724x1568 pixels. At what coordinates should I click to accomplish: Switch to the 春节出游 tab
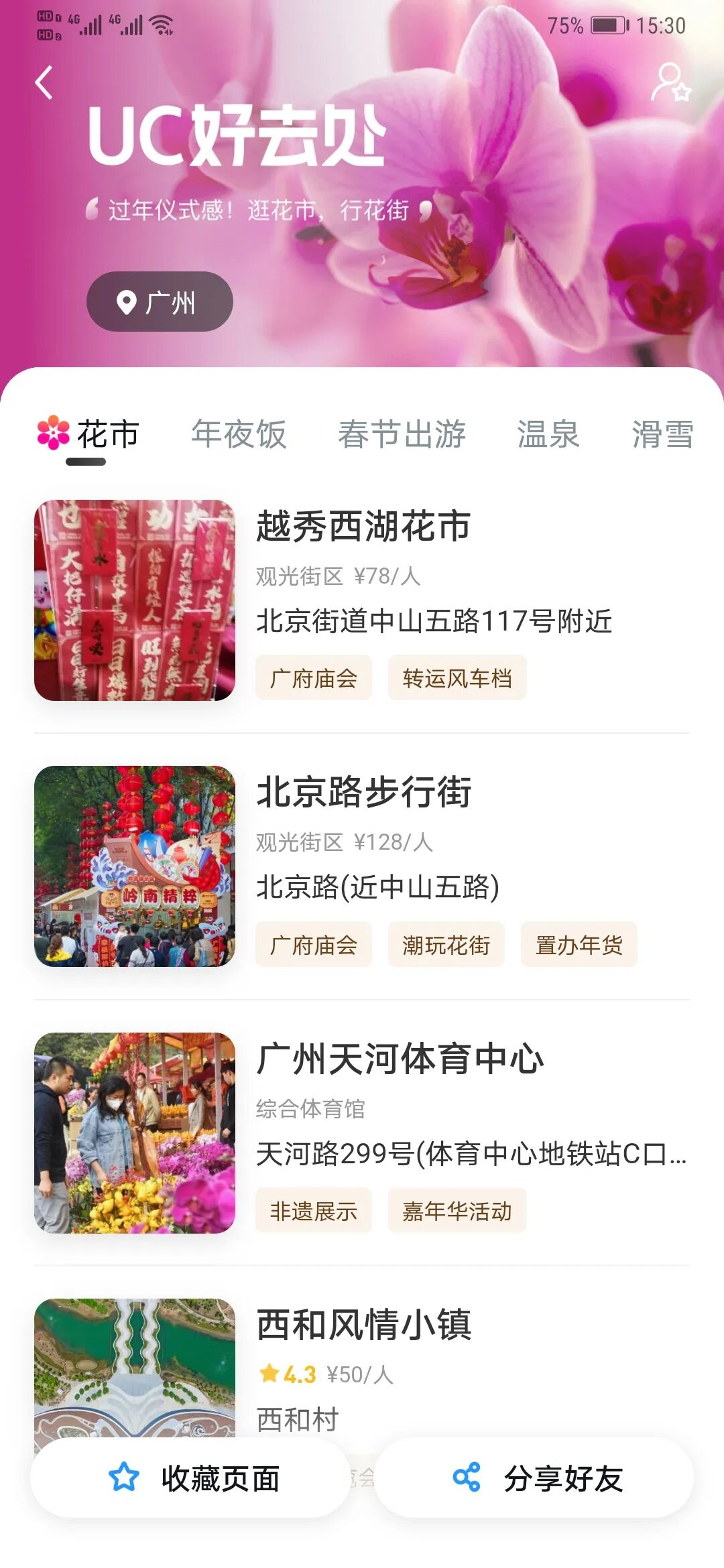click(402, 434)
